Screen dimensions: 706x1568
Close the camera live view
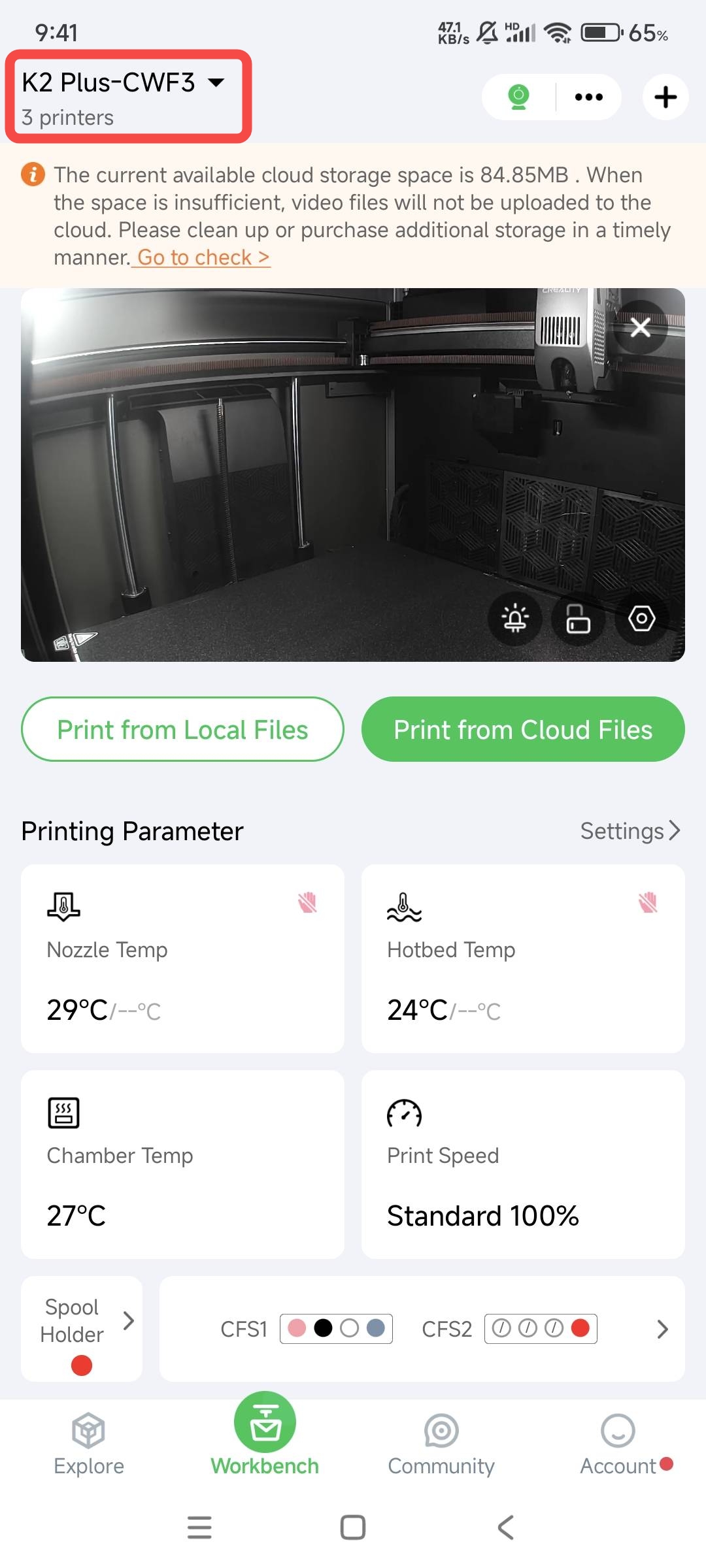coord(641,327)
